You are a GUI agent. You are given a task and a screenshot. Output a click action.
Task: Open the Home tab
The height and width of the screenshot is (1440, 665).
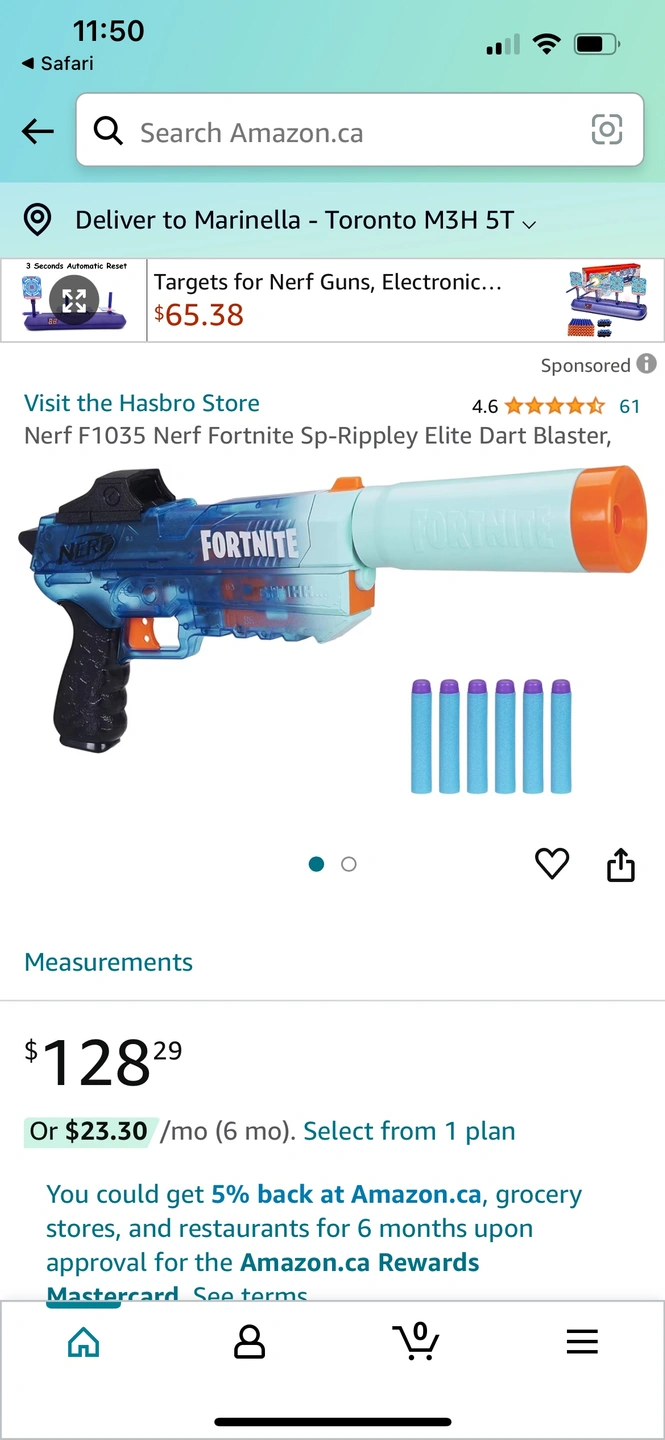point(83,1341)
